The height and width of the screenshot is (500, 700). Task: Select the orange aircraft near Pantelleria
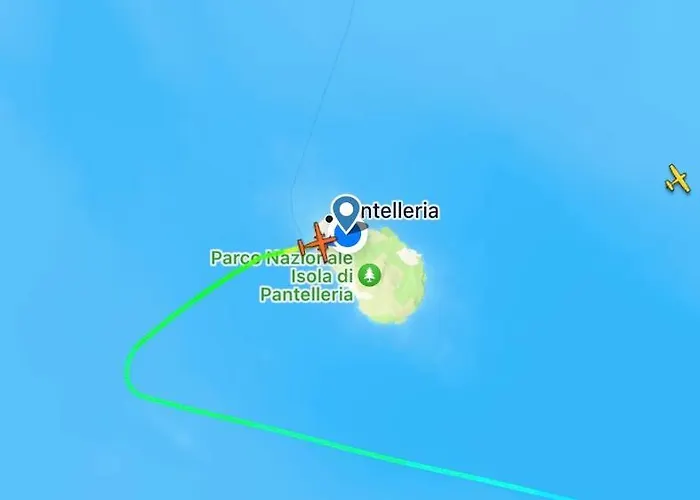pyautogui.click(x=319, y=242)
